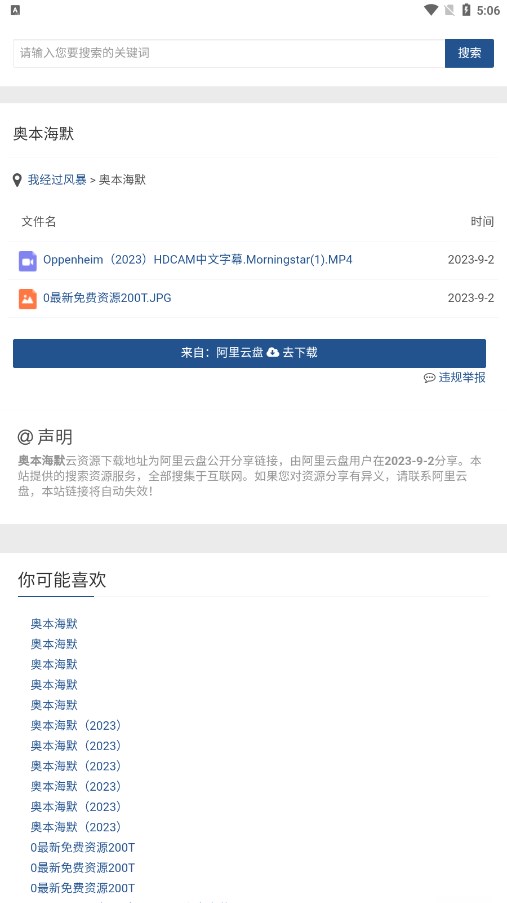Screen dimensions: 507x903
Task: Tap the 搜索 search button
Action: click(470, 54)
